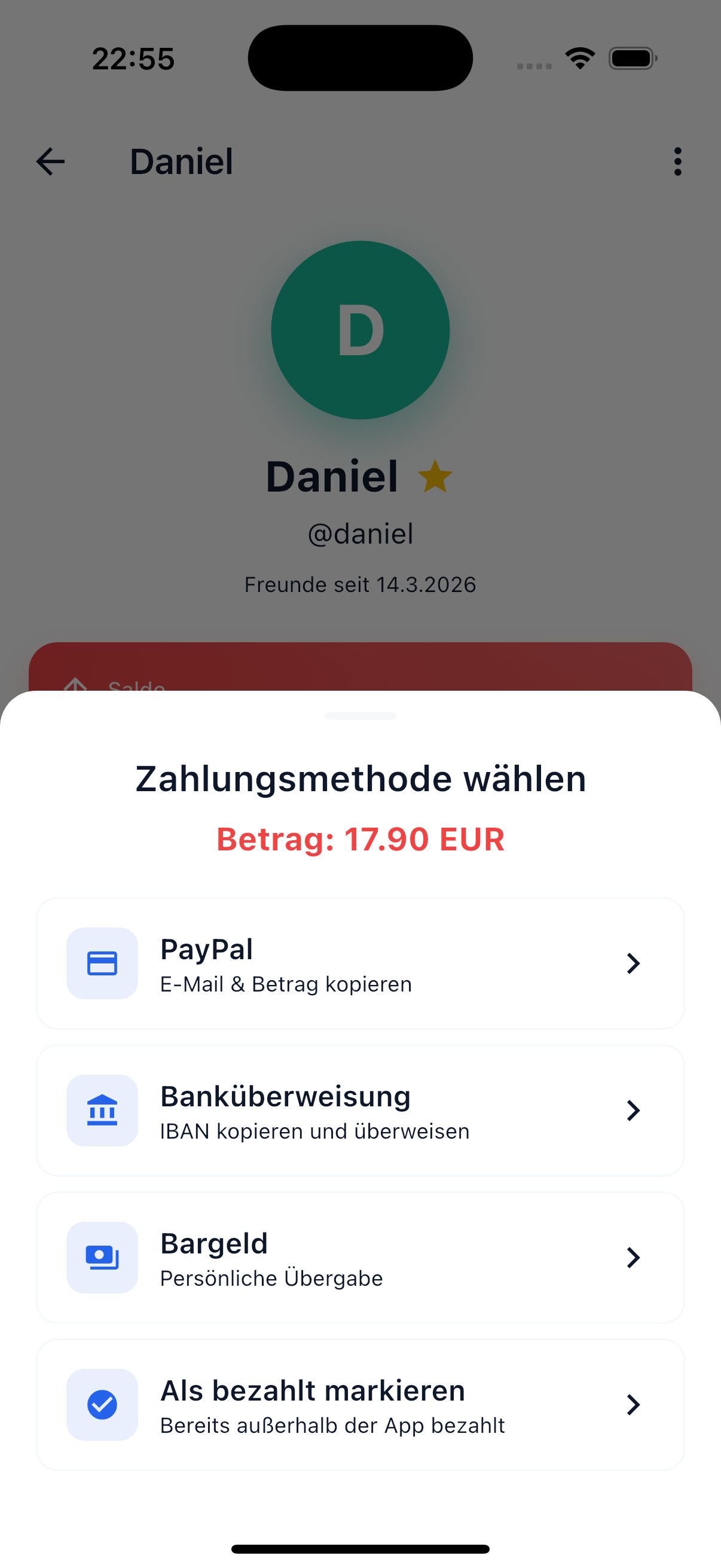Screen dimensions: 721x1568
Task: Tap the back arrow
Action: coord(50,161)
